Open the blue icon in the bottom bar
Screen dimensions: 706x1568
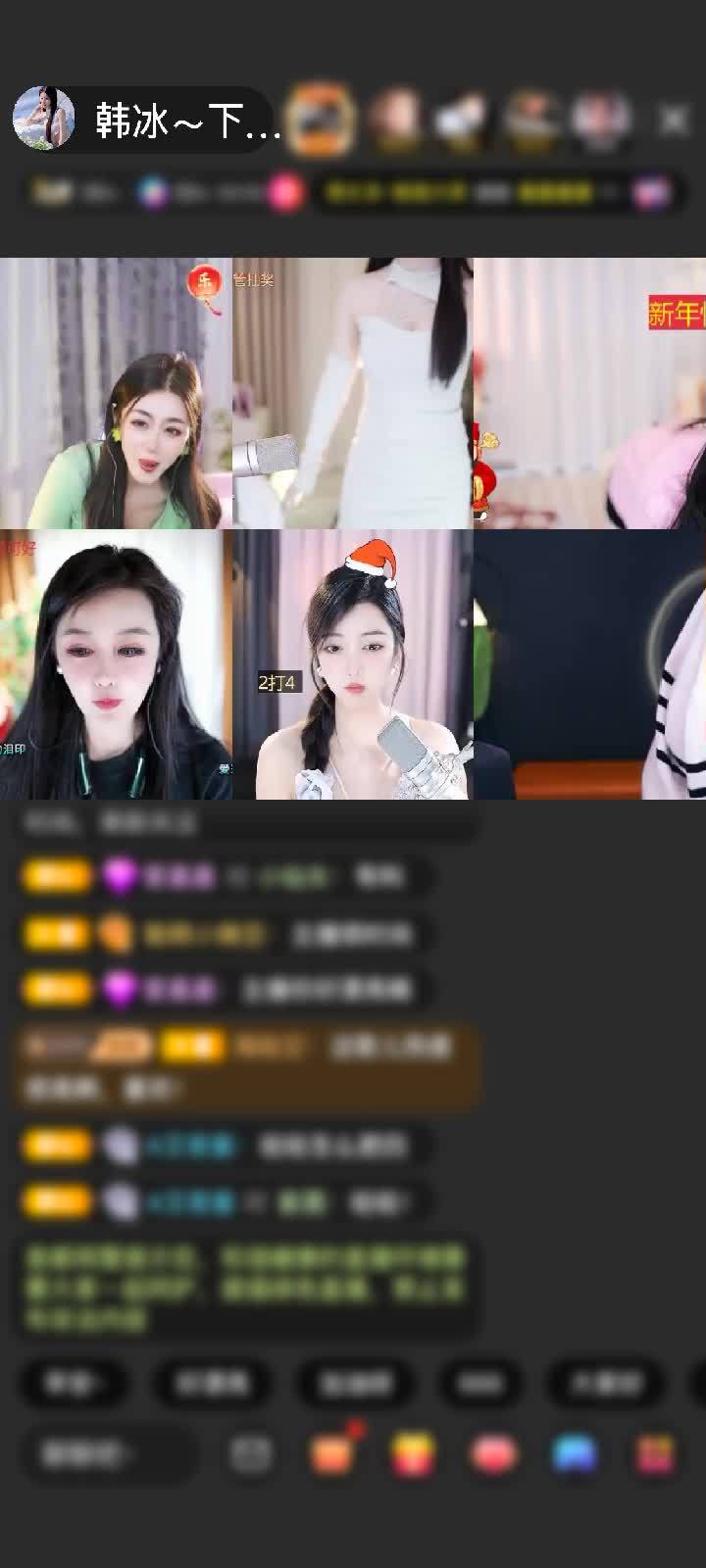(574, 1454)
